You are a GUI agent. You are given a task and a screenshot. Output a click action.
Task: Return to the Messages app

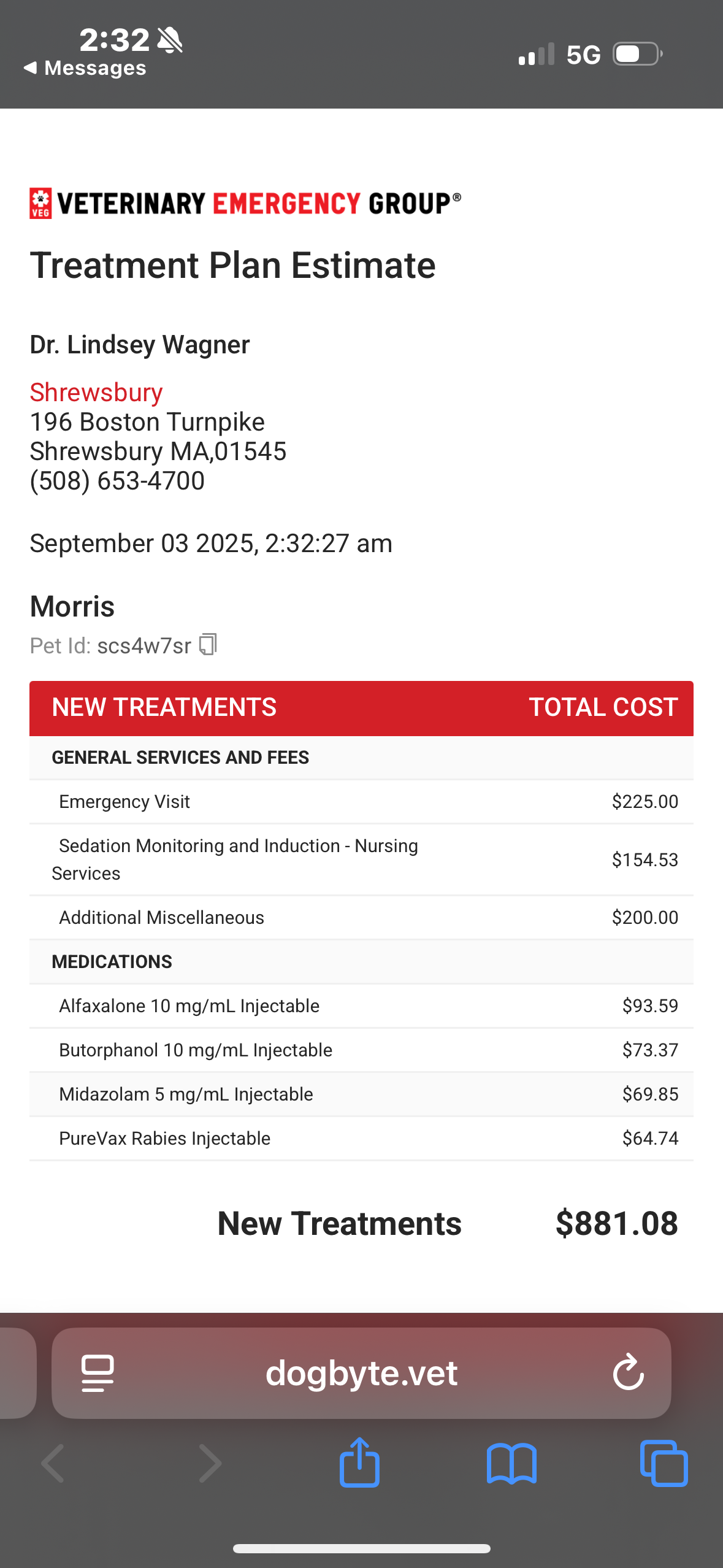click(85, 67)
